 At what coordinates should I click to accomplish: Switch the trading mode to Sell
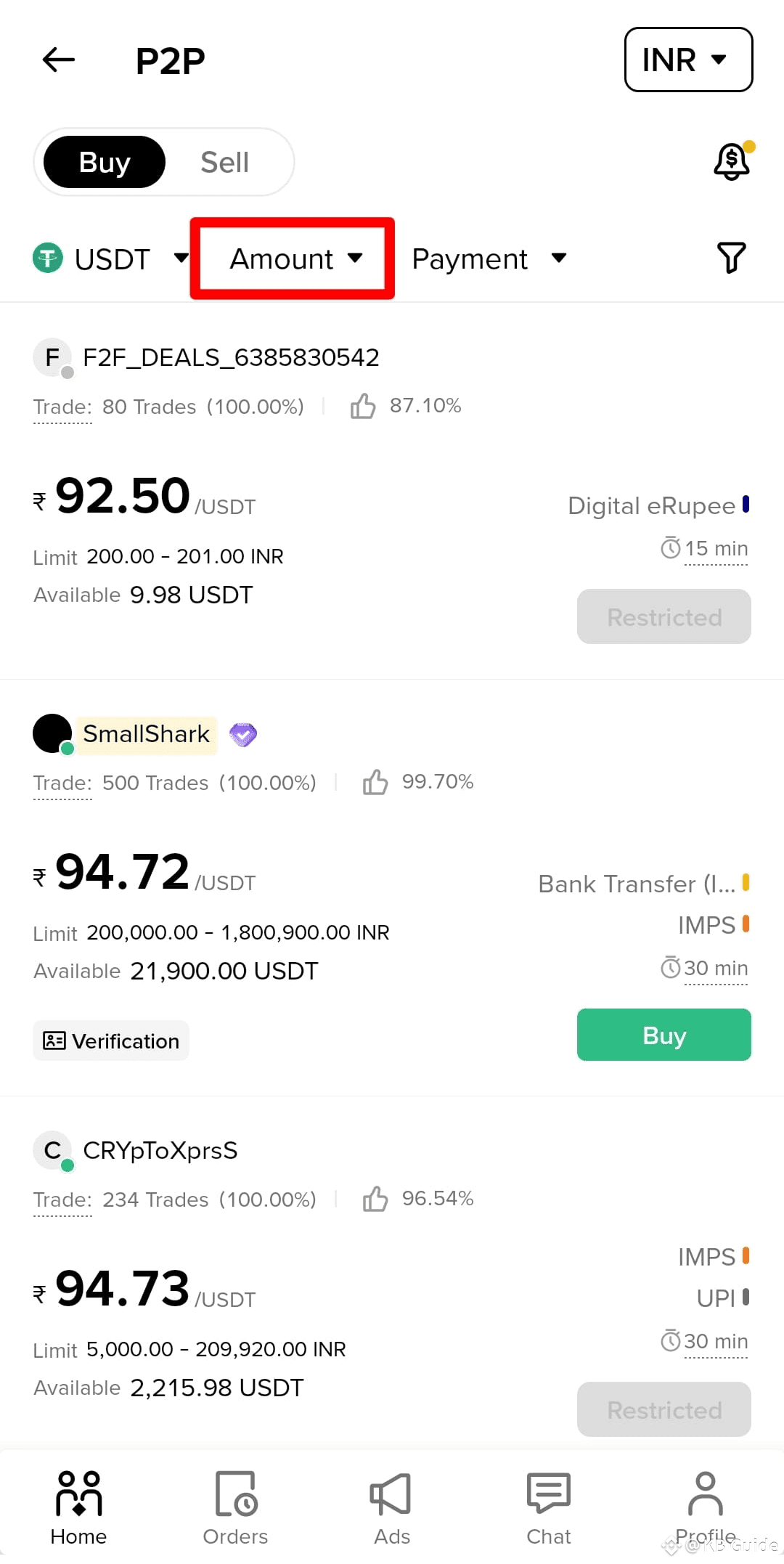tap(225, 162)
